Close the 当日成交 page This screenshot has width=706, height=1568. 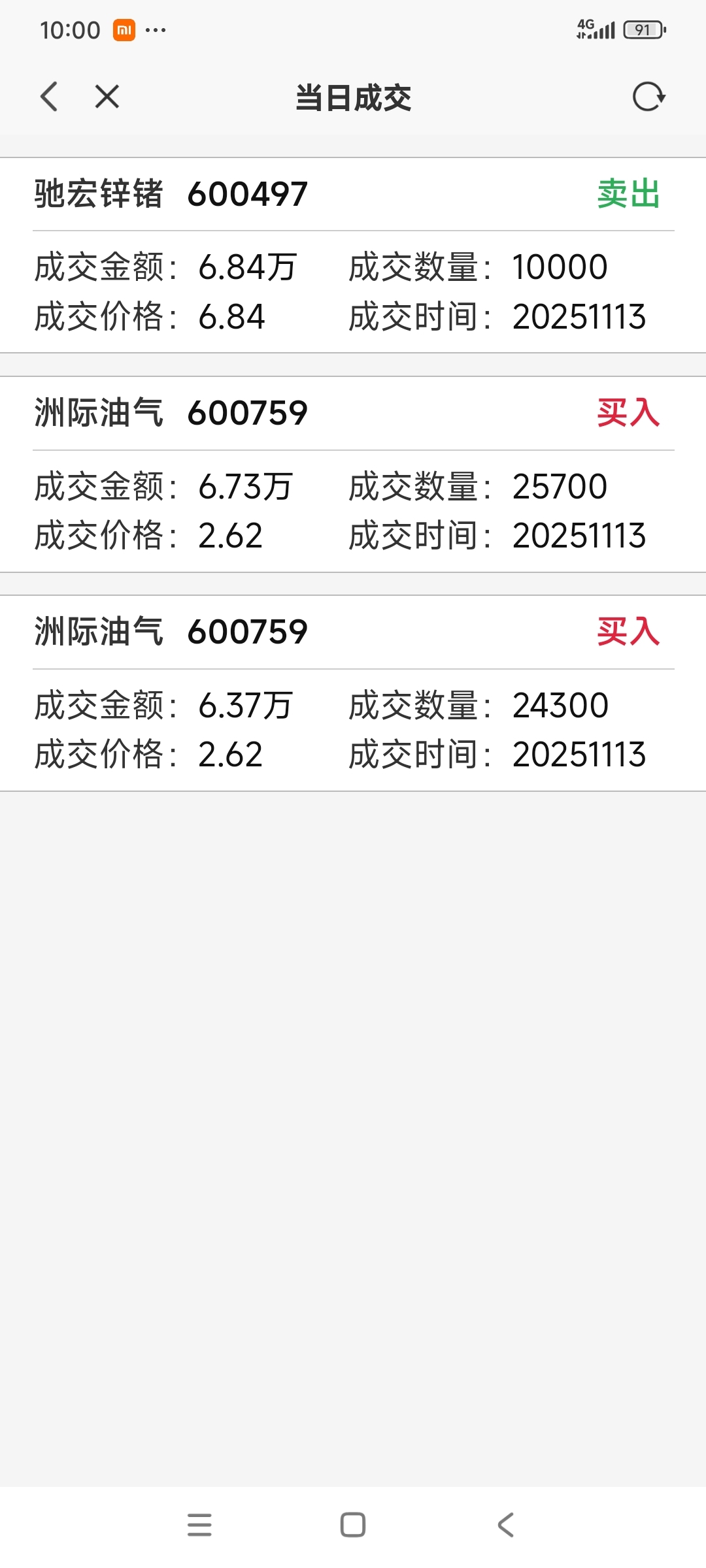(x=107, y=97)
